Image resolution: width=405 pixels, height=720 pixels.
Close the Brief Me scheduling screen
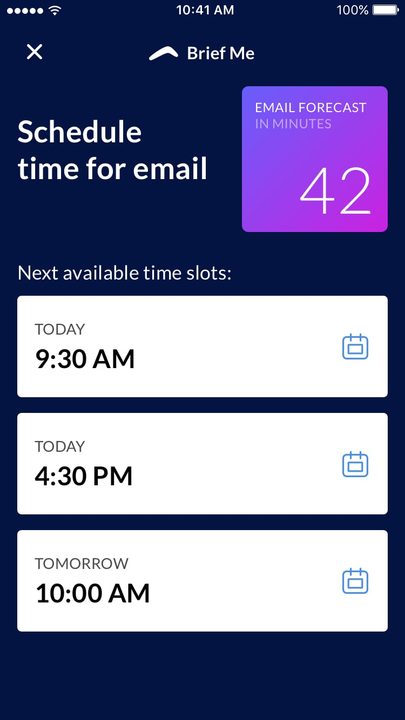tap(34, 52)
